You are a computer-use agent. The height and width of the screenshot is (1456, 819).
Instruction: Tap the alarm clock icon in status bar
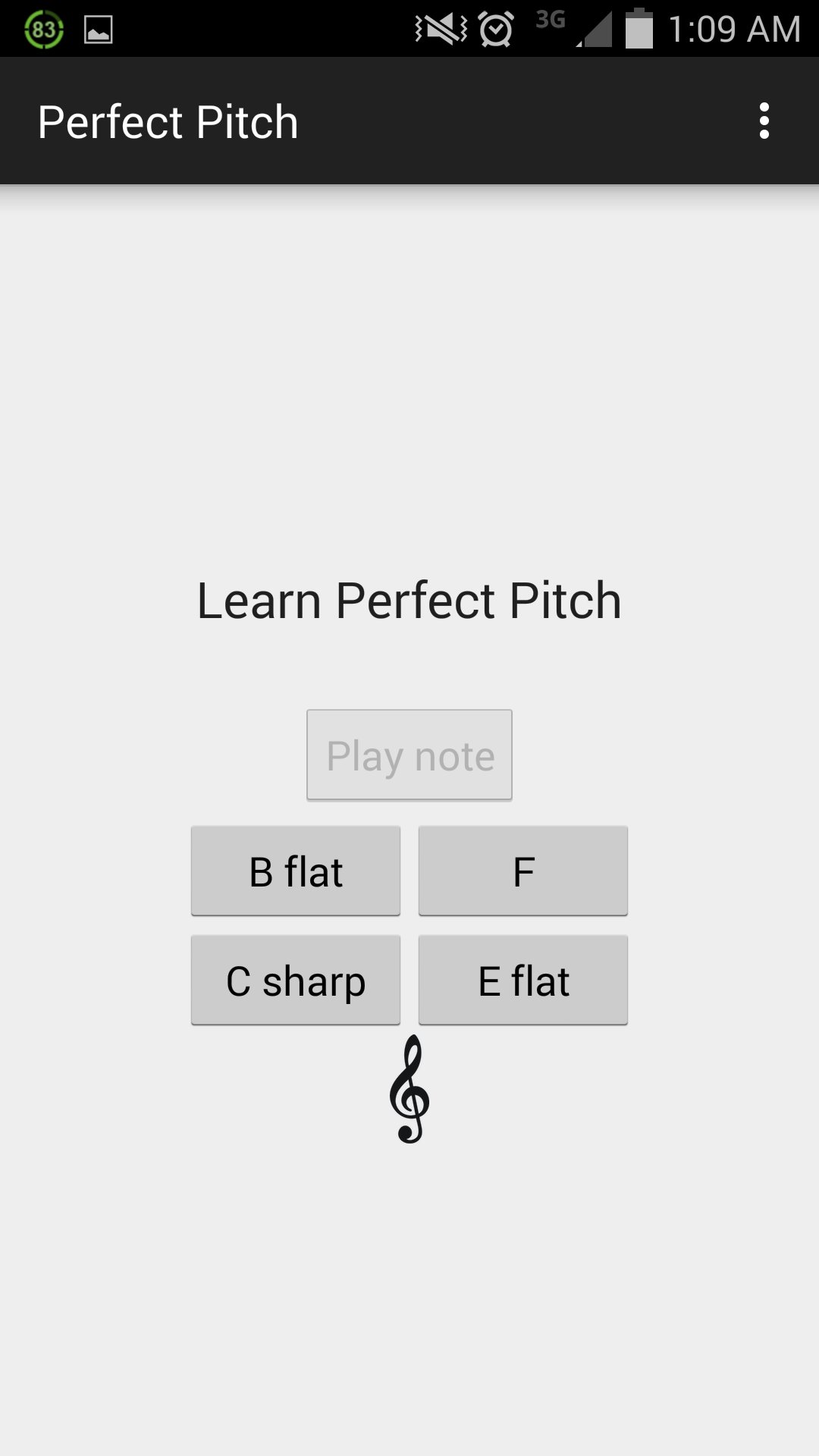497,29
